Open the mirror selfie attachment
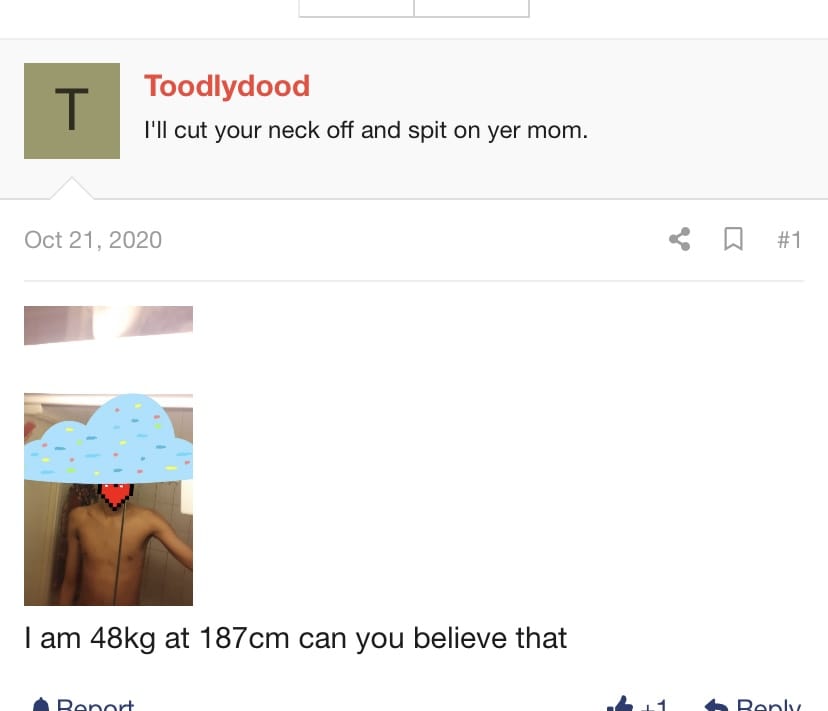This screenshot has width=828, height=711. click(108, 499)
